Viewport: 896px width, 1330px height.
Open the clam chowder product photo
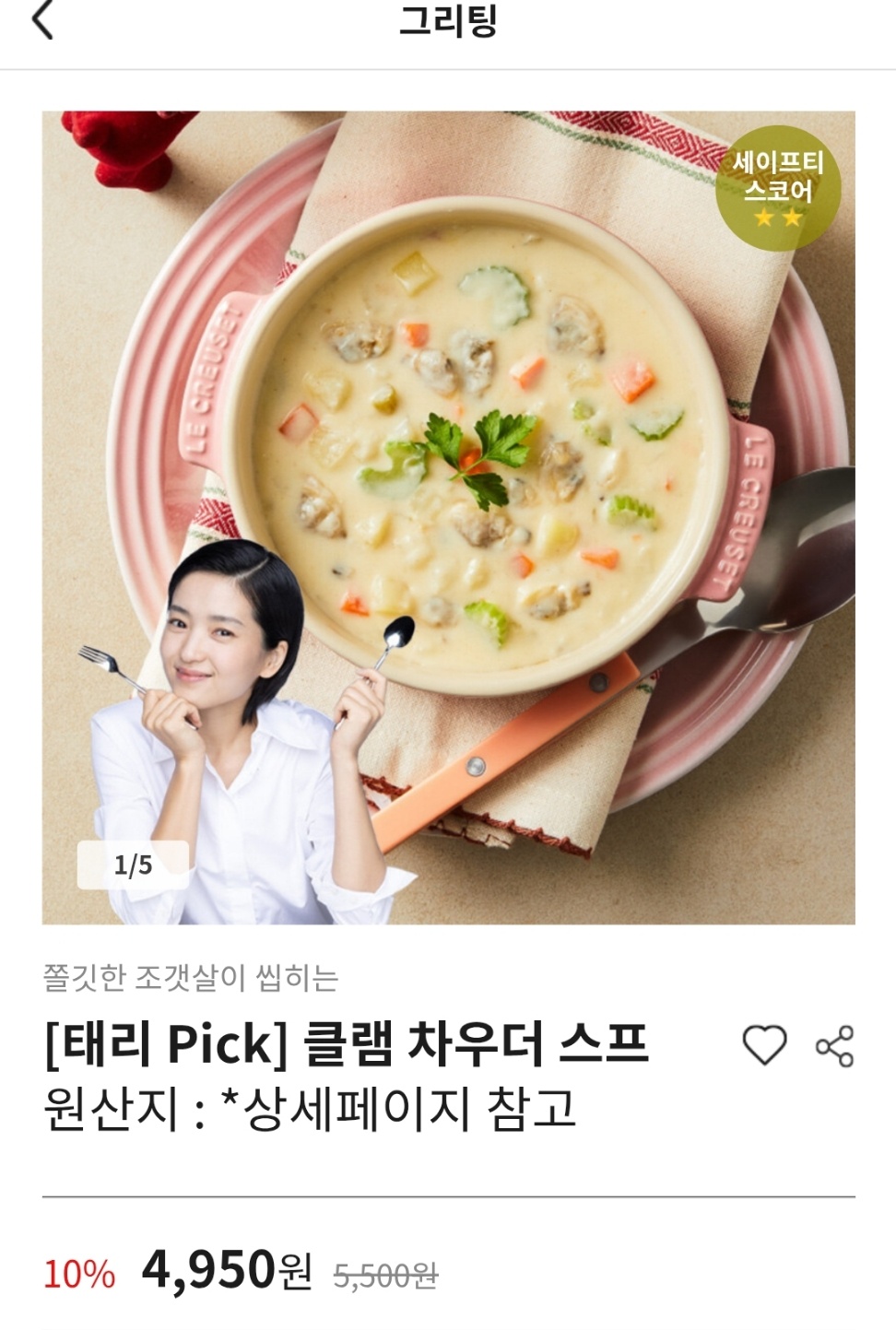point(449,517)
